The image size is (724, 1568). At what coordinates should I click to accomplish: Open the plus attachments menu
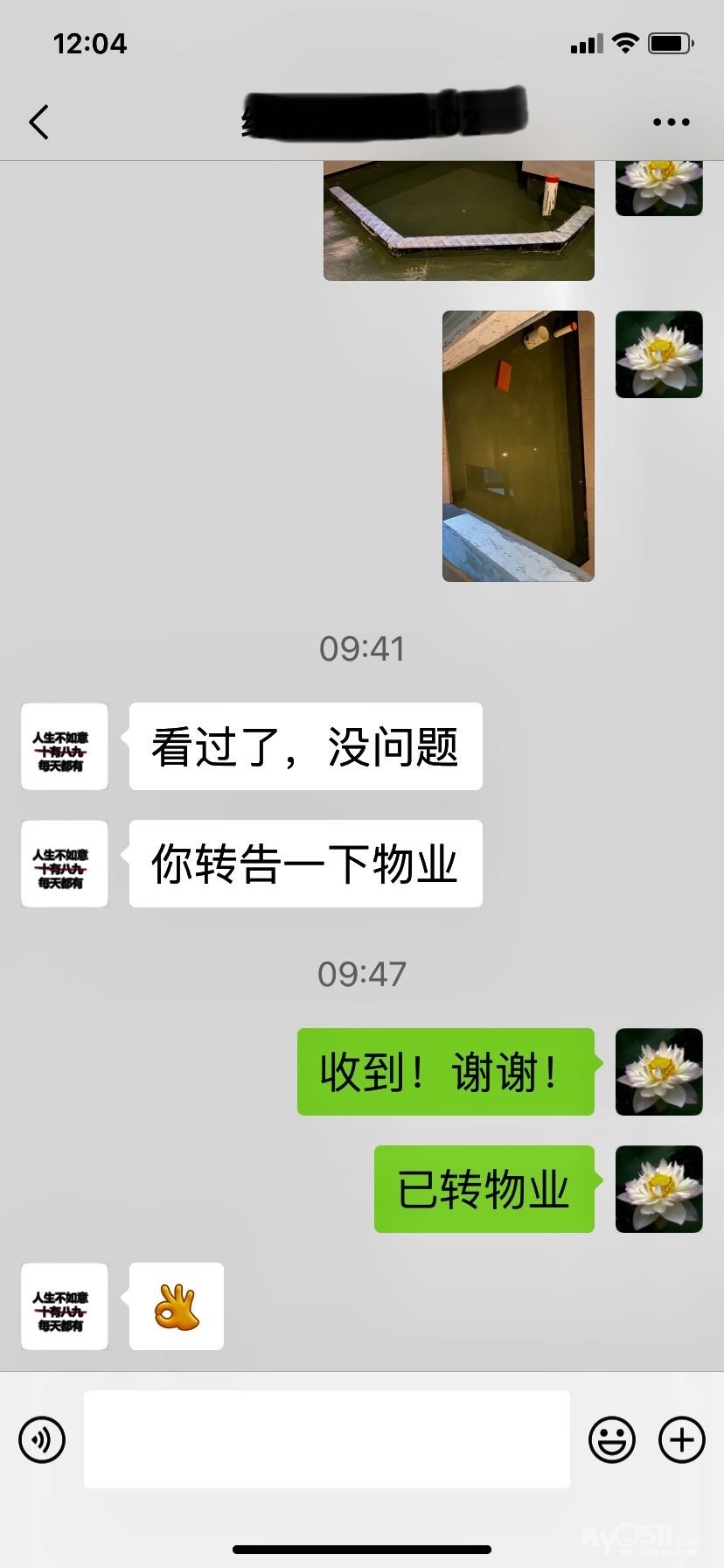coord(681,1438)
